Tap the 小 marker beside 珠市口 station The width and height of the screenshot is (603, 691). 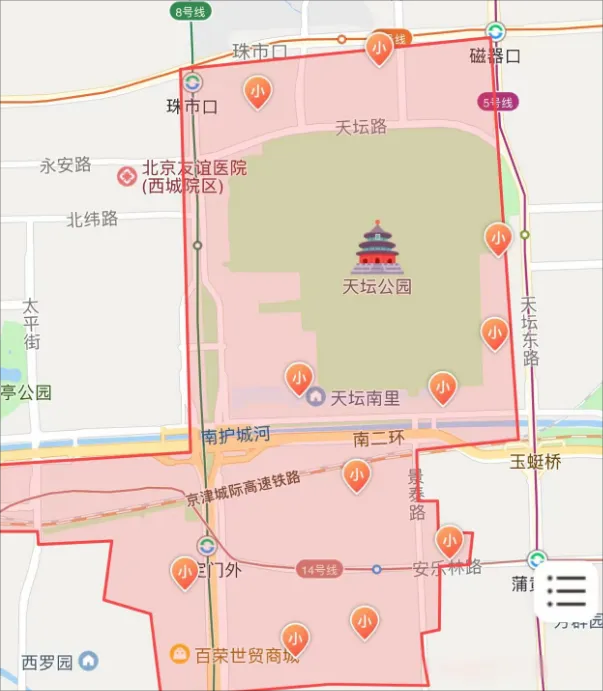[x=257, y=92]
